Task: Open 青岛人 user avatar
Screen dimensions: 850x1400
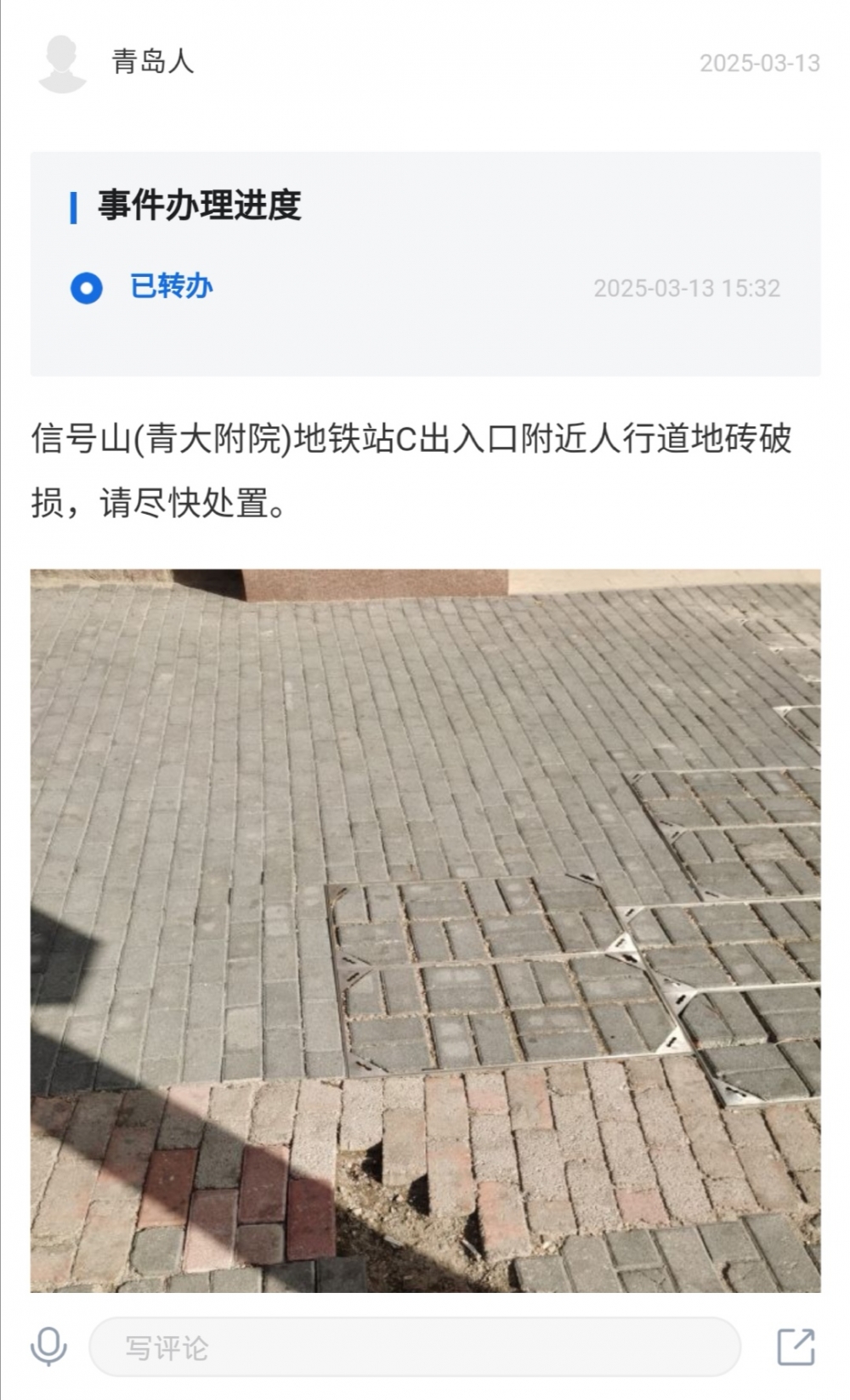Action: [x=62, y=63]
